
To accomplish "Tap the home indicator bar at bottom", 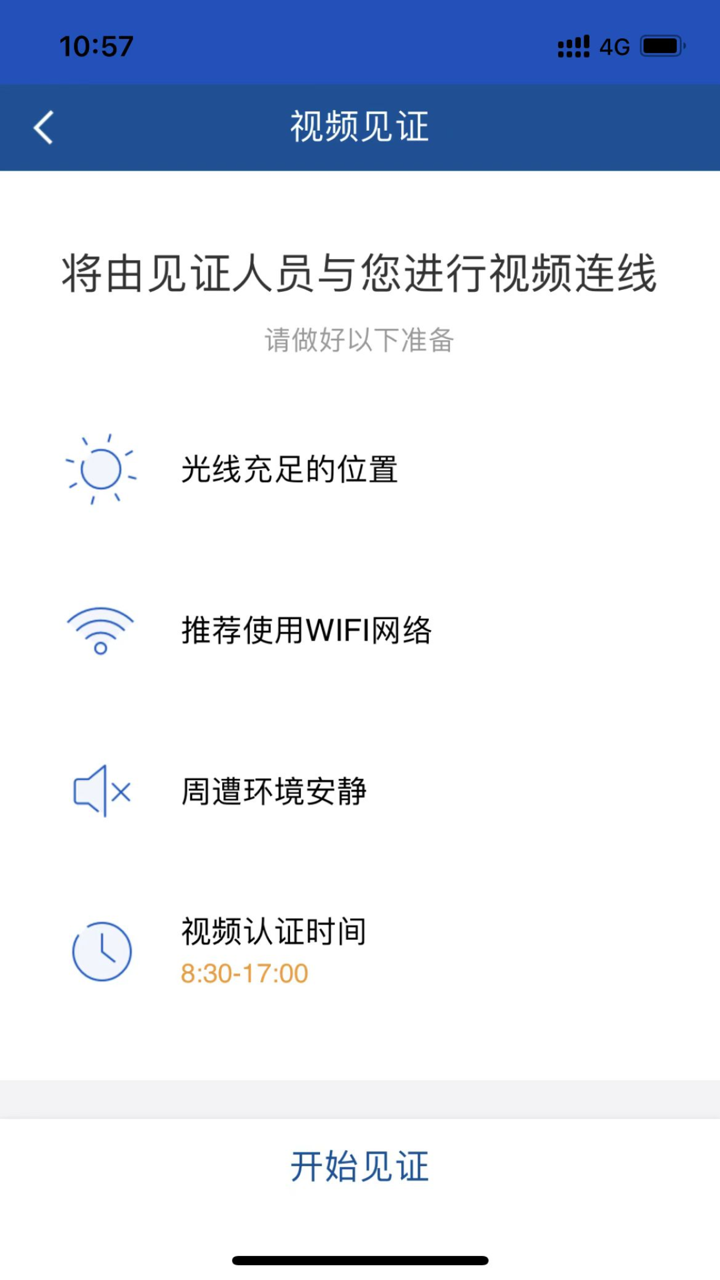I will [x=360, y=1260].
